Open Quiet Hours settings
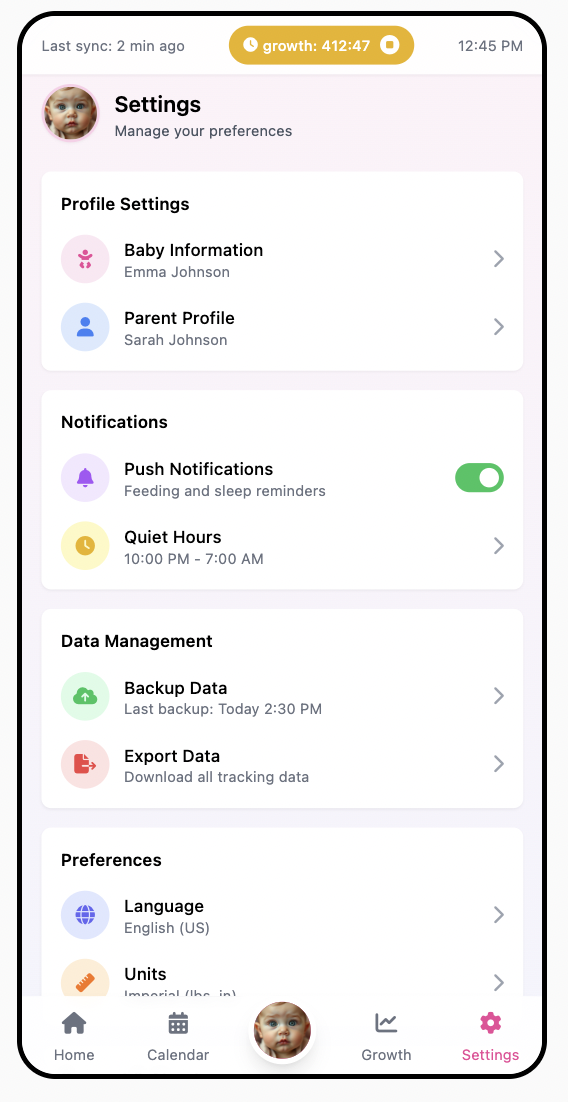Image resolution: width=568 pixels, height=1102 pixels. tap(282, 547)
